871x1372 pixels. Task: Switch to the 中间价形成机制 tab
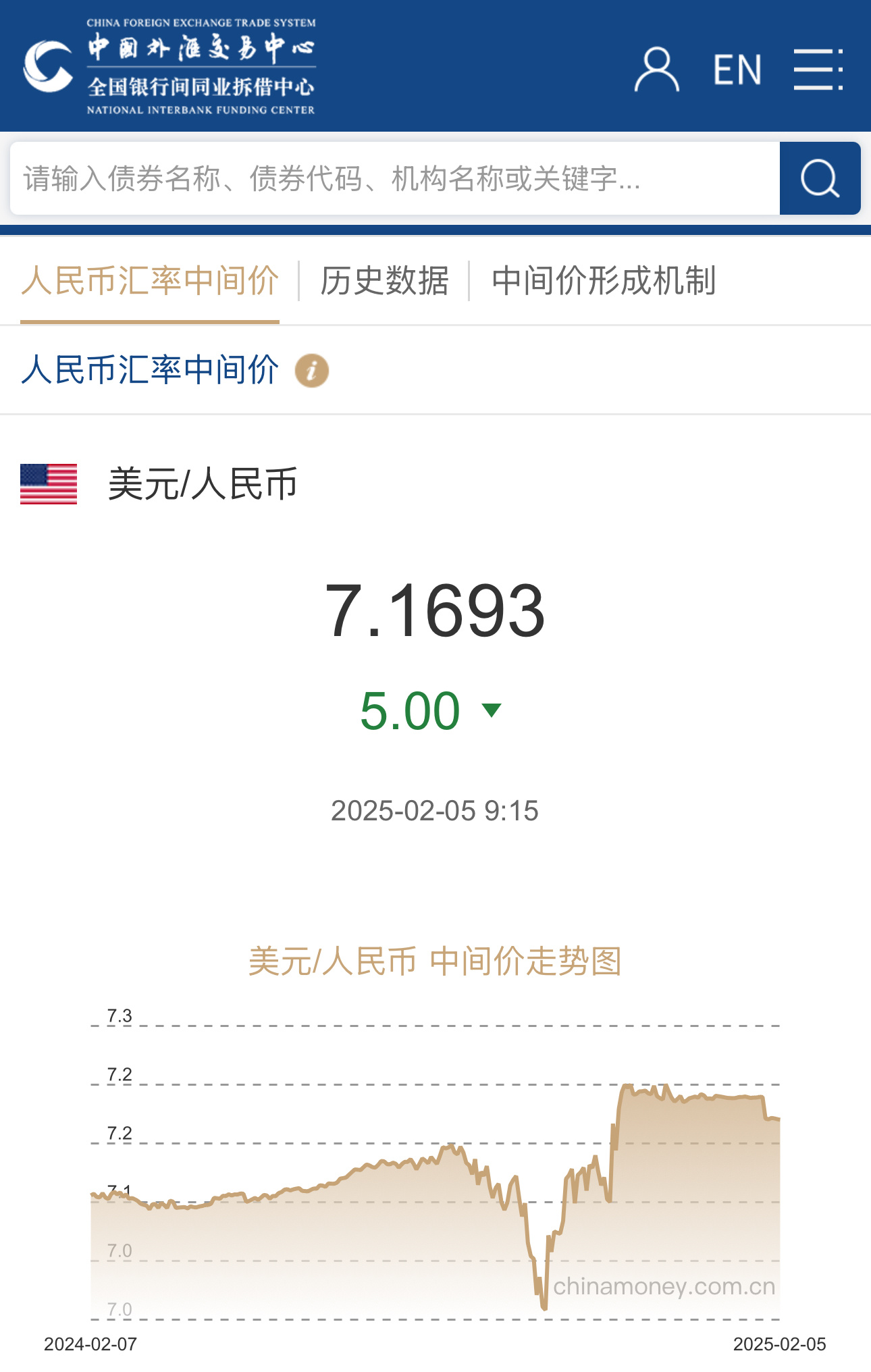pos(604,281)
